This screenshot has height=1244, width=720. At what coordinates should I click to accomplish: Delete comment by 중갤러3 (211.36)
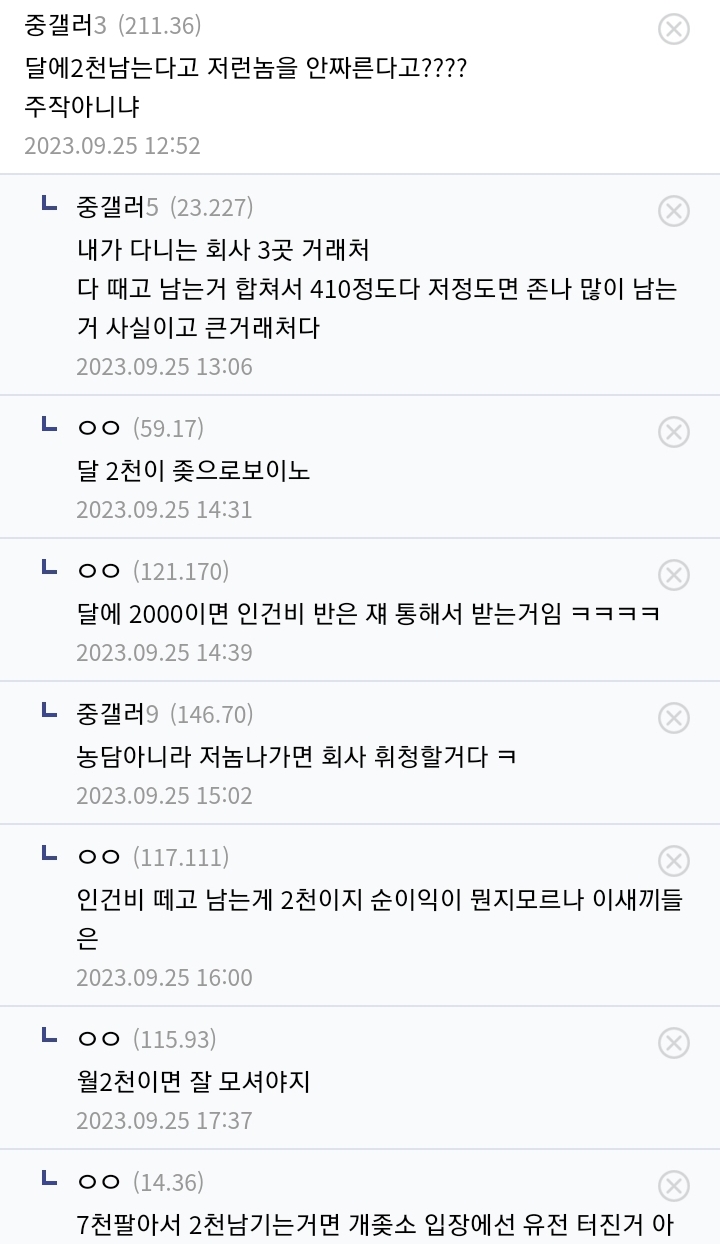tap(674, 29)
